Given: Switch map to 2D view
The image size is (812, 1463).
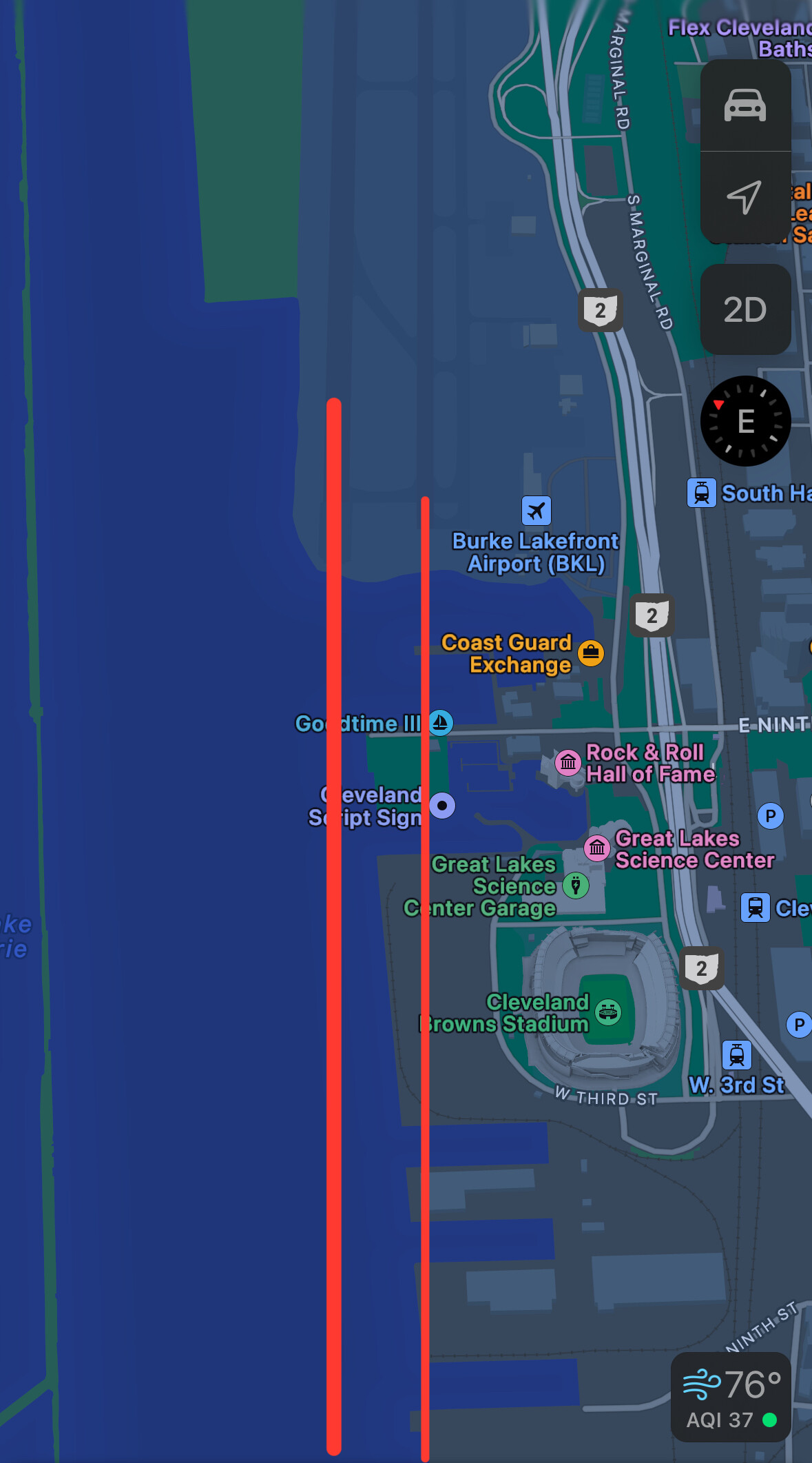Looking at the screenshot, I should click(745, 309).
